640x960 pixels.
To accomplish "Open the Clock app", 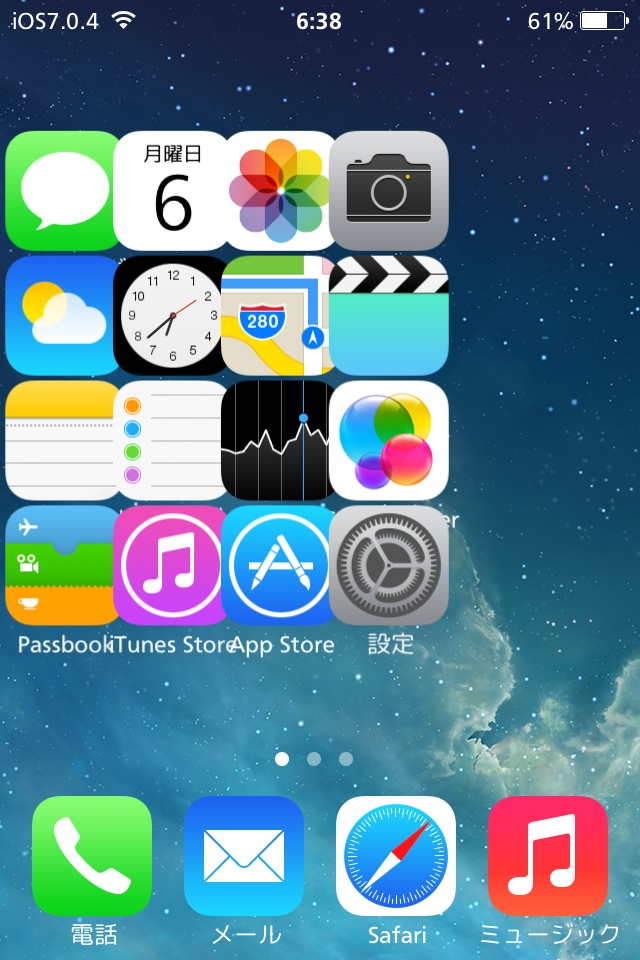I will [x=172, y=315].
